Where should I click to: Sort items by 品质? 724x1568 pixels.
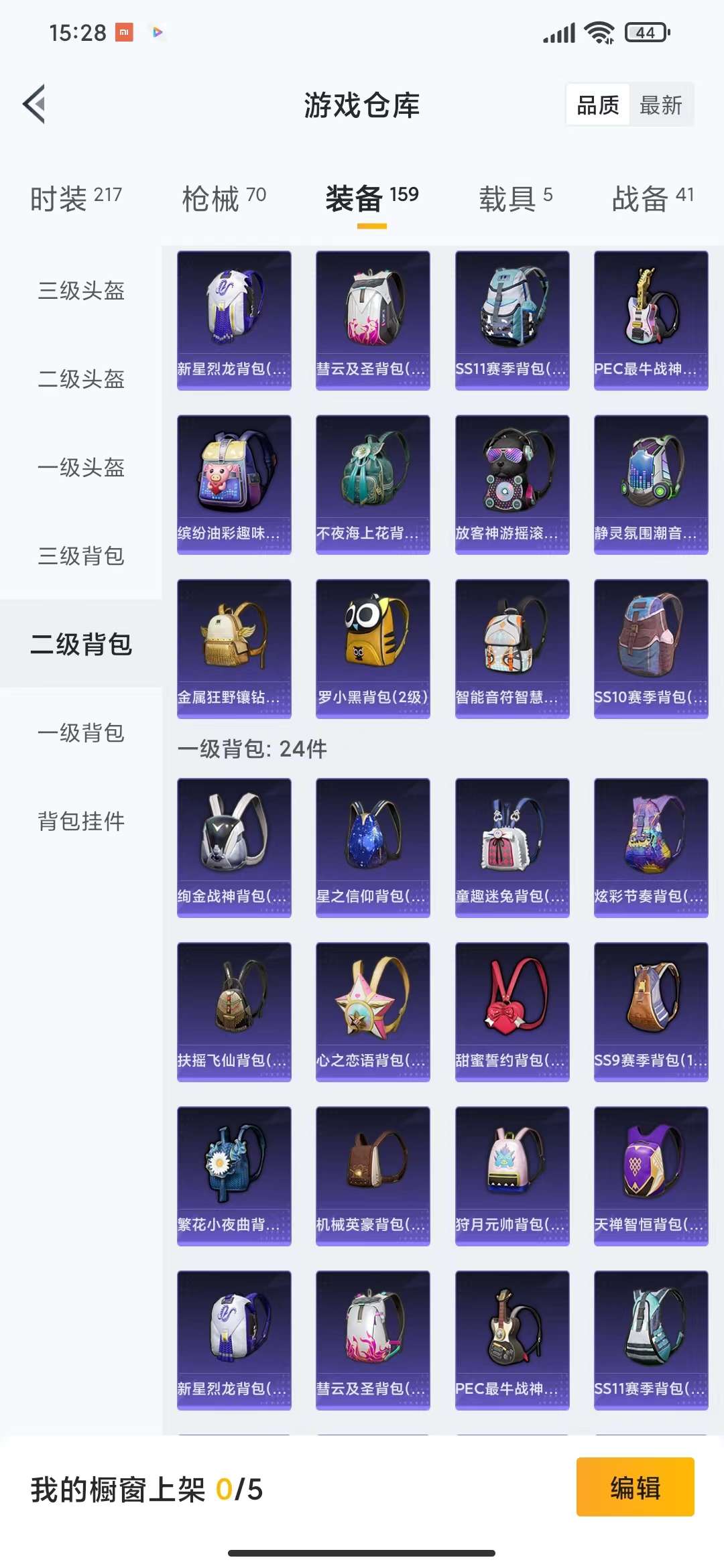[x=598, y=105]
